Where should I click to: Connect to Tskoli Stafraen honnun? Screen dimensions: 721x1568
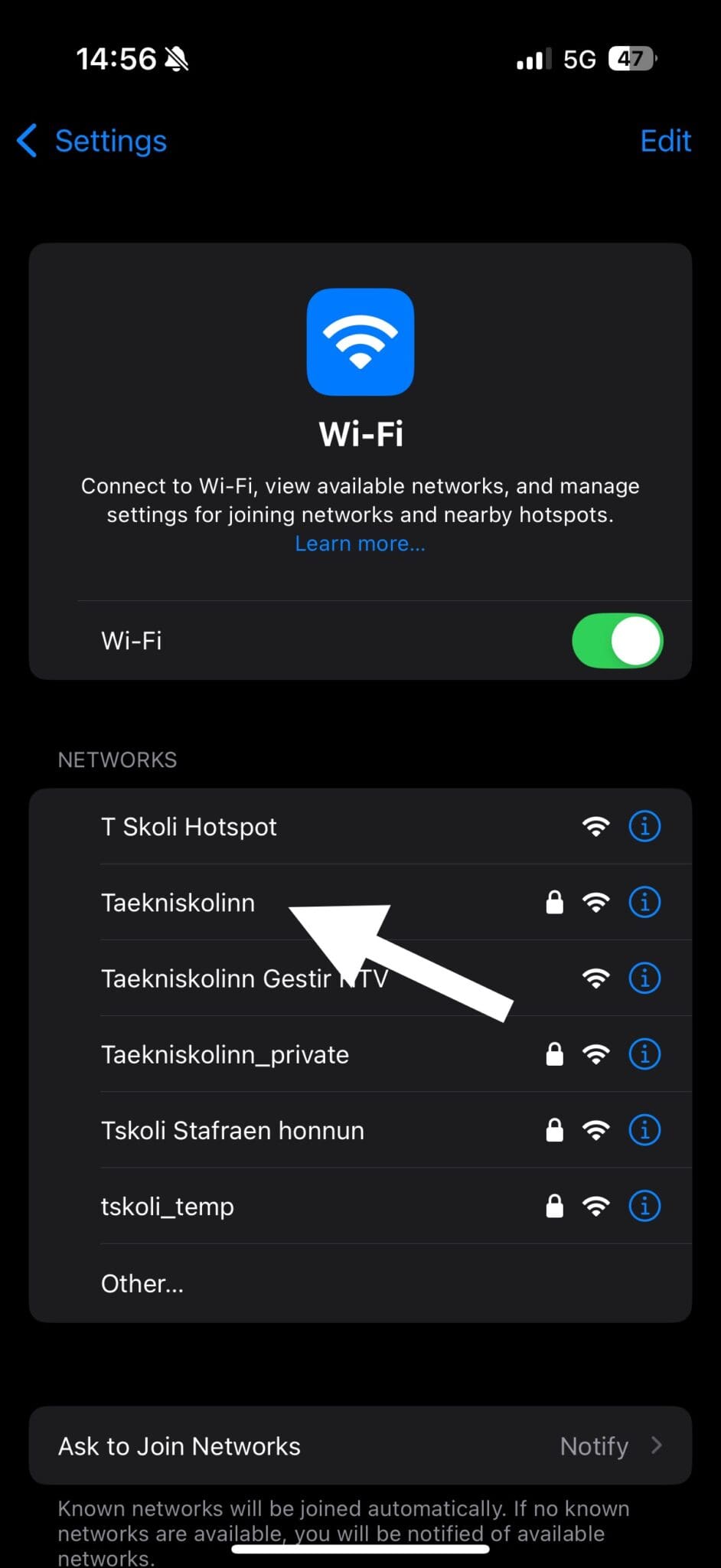click(233, 1130)
